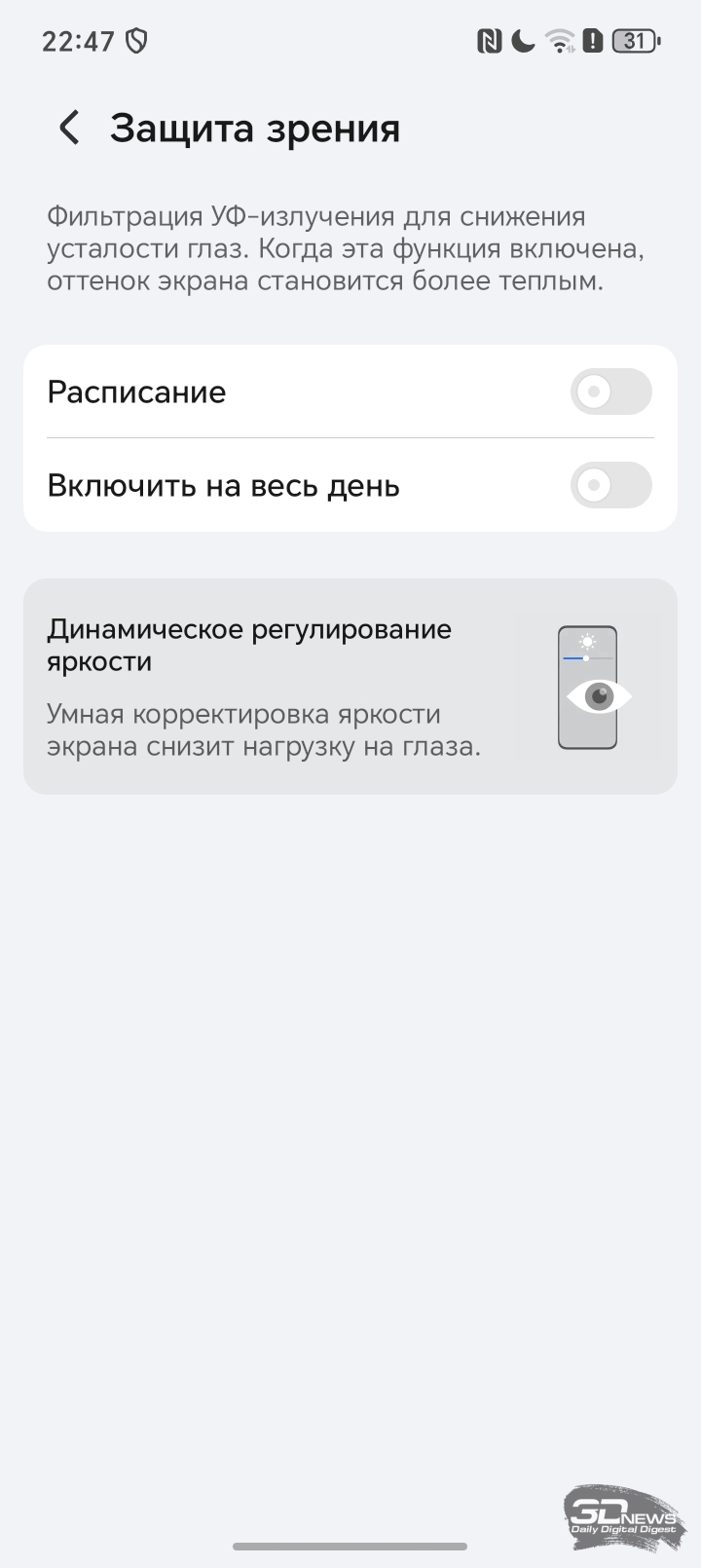Go back from Защита зрения screen

click(x=69, y=128)
